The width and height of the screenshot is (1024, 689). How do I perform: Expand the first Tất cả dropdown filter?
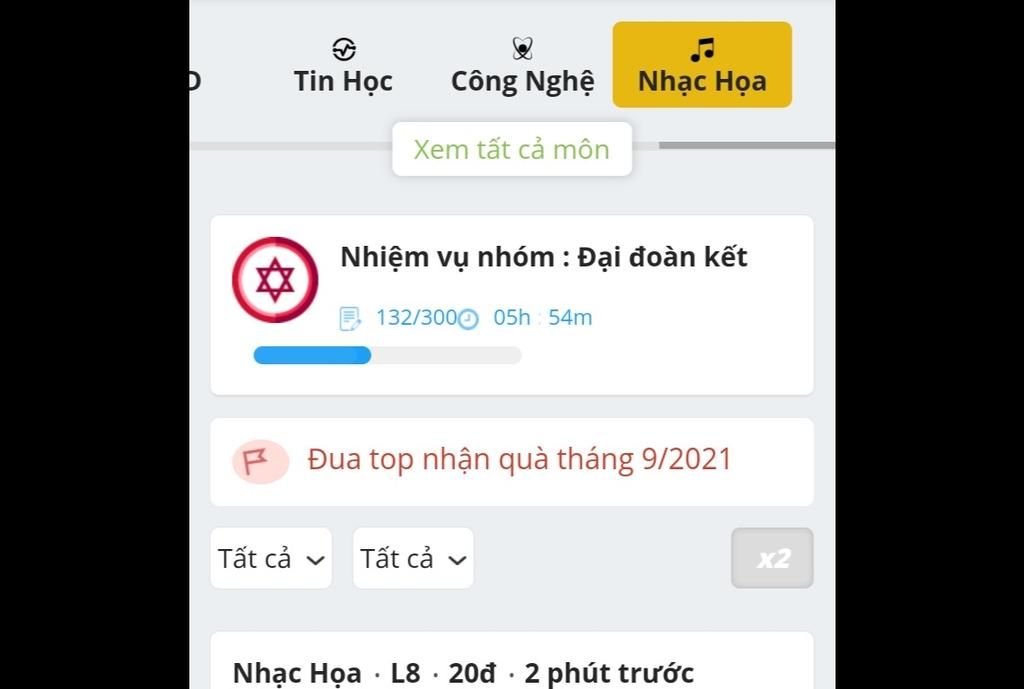tap(271, 558)
